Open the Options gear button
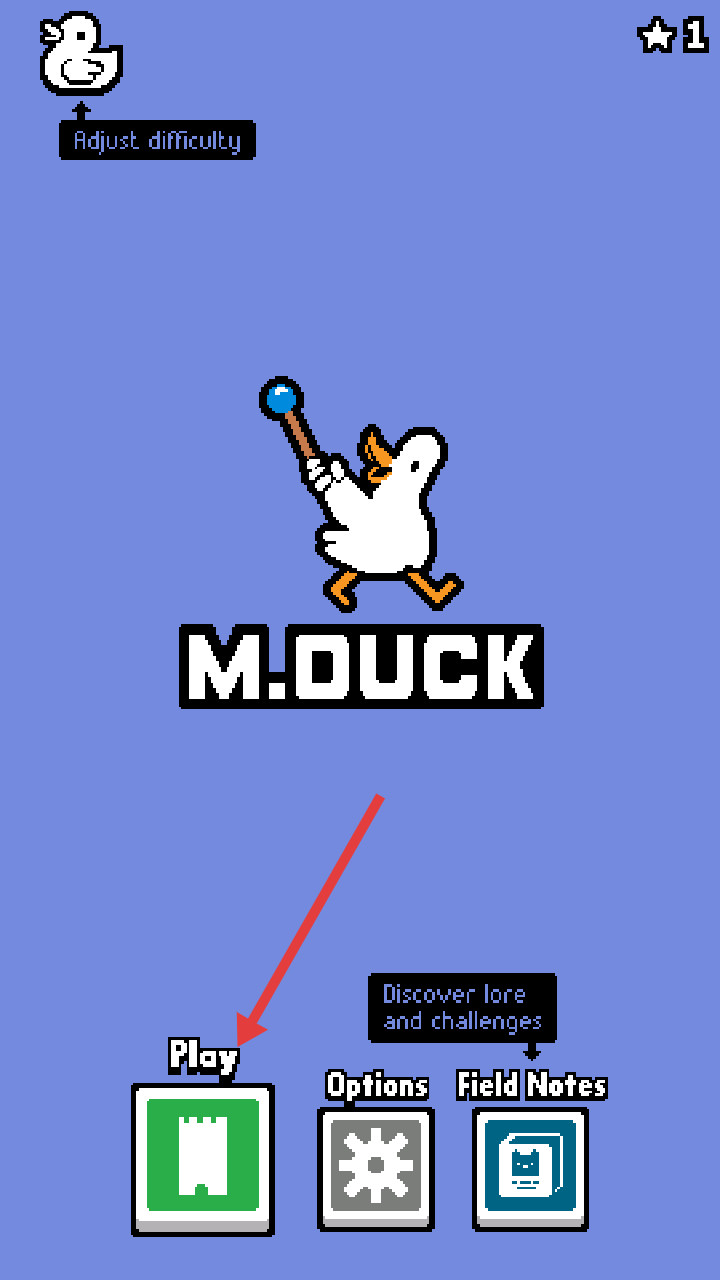The height and width of the screenshot is (1280, 720). 376,1167
